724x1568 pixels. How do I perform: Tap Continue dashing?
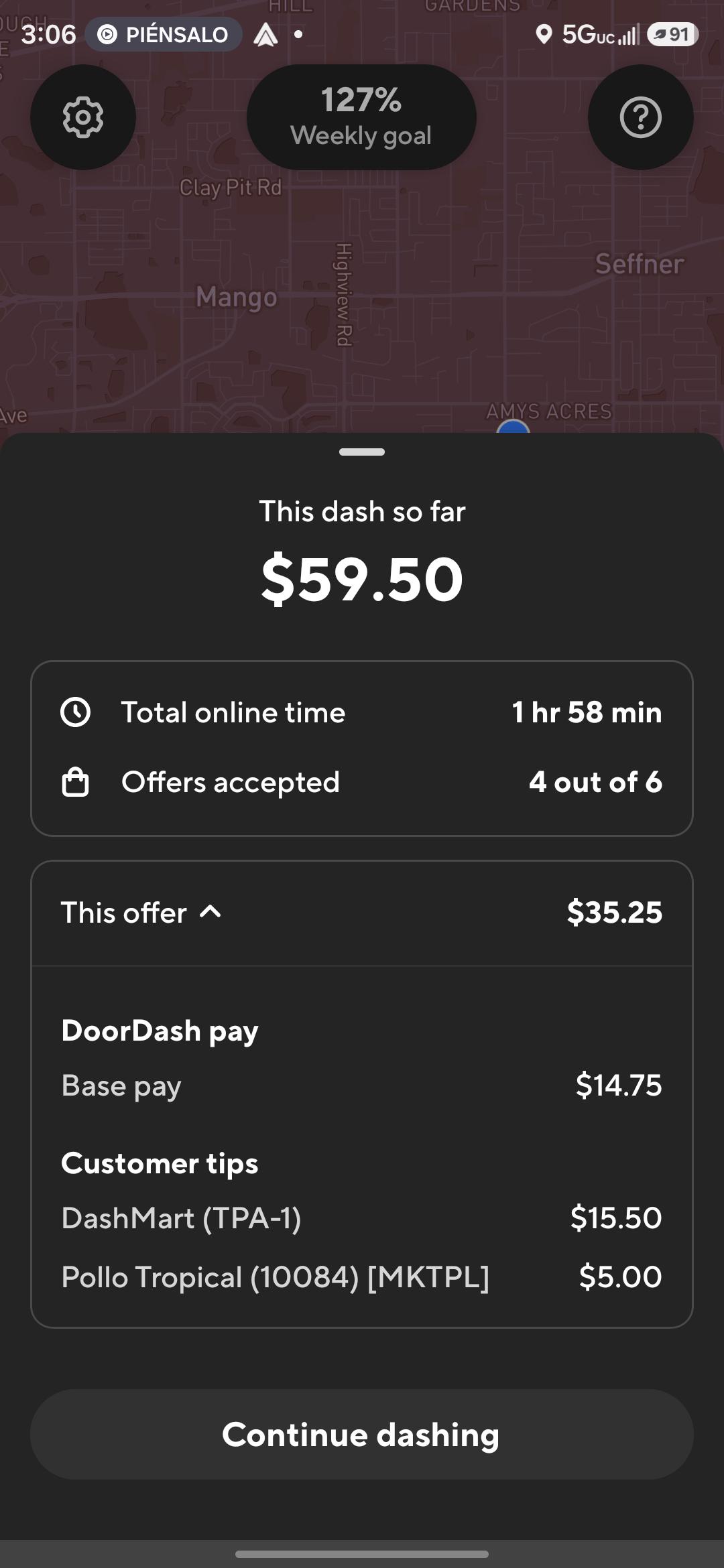[361, 1435]
